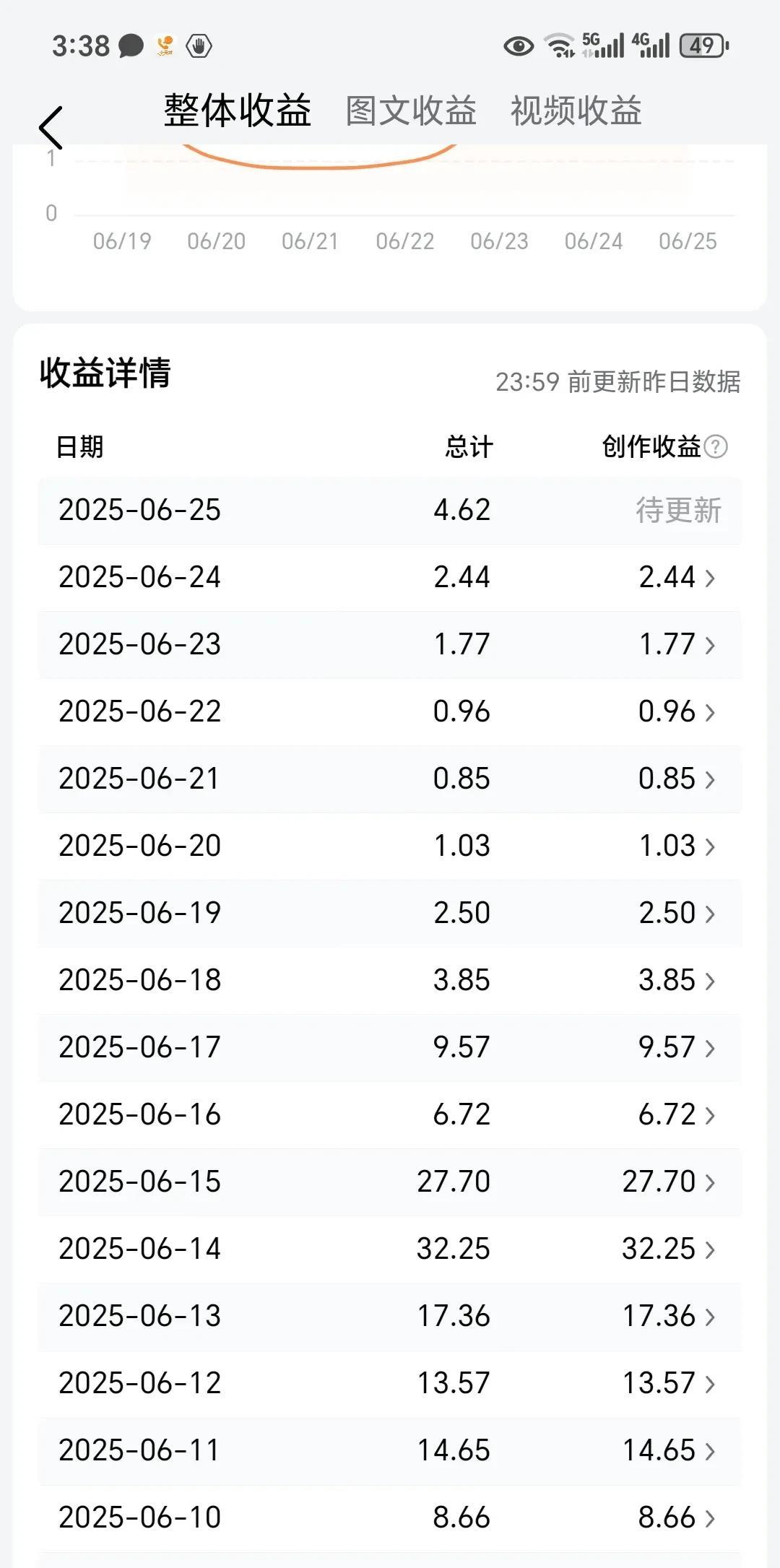This screenshot has height=1568, width=780.
Task: Select the 整体收益 tab
Action: pos(238,111)
